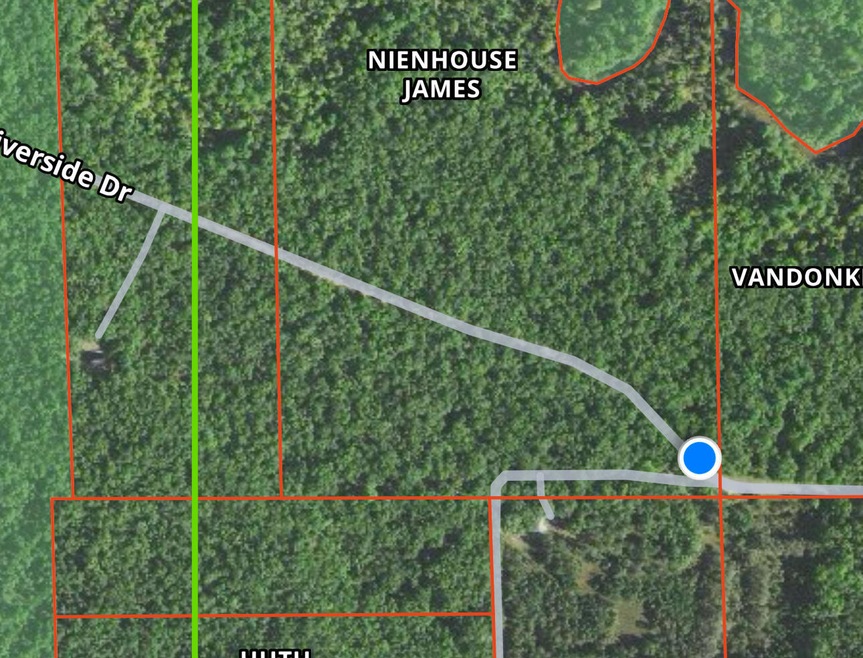This screenshot has width=863, height=658.
Task: Tap the blue current location dot
Action: click(699, 458)
